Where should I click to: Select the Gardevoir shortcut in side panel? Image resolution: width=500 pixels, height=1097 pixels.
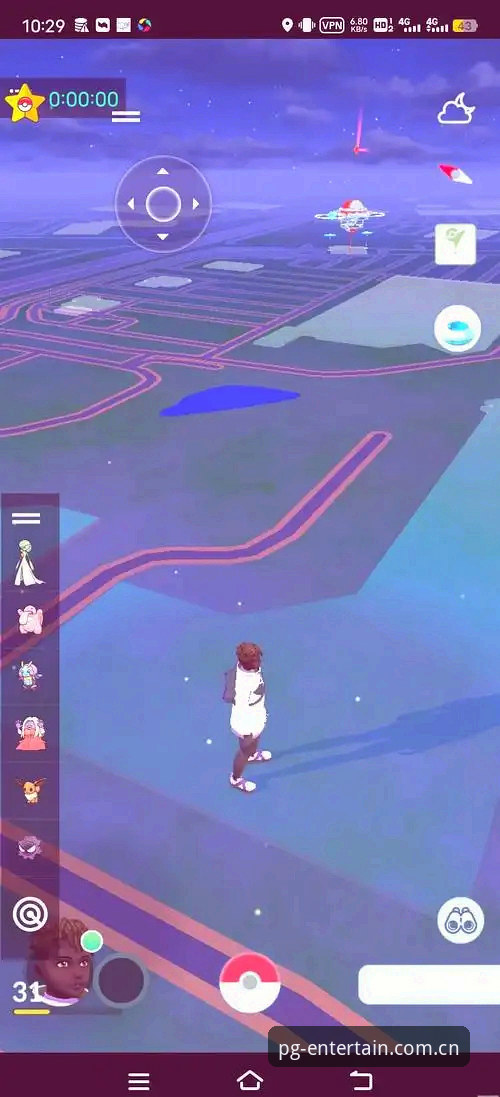[29, 563]
